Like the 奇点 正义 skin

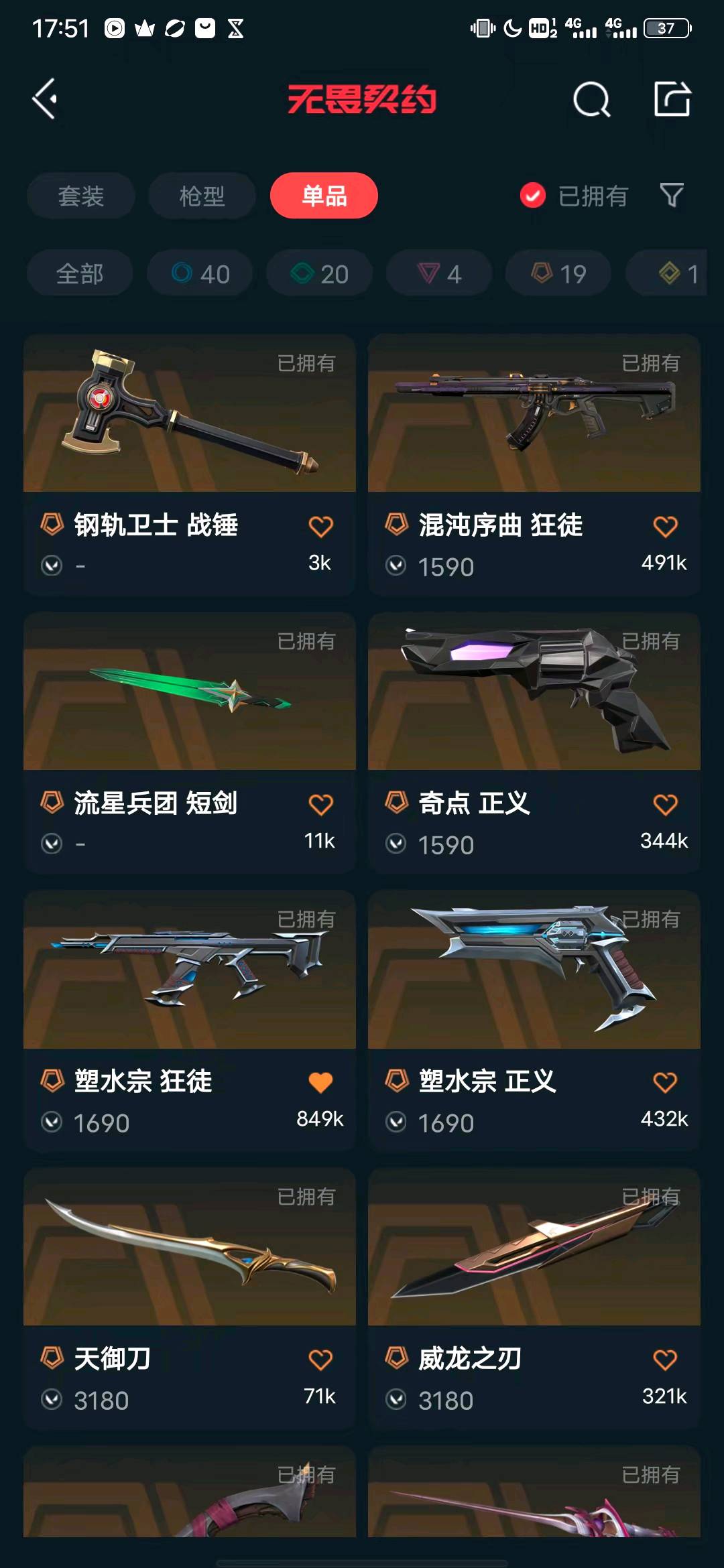[665, 805]
